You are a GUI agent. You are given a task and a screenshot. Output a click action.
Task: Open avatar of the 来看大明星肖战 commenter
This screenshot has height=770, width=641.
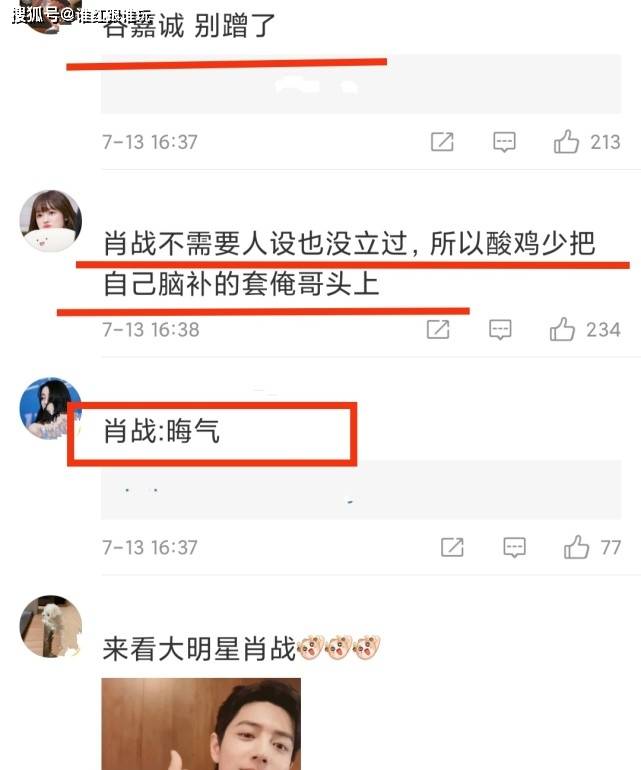point(50,626)
